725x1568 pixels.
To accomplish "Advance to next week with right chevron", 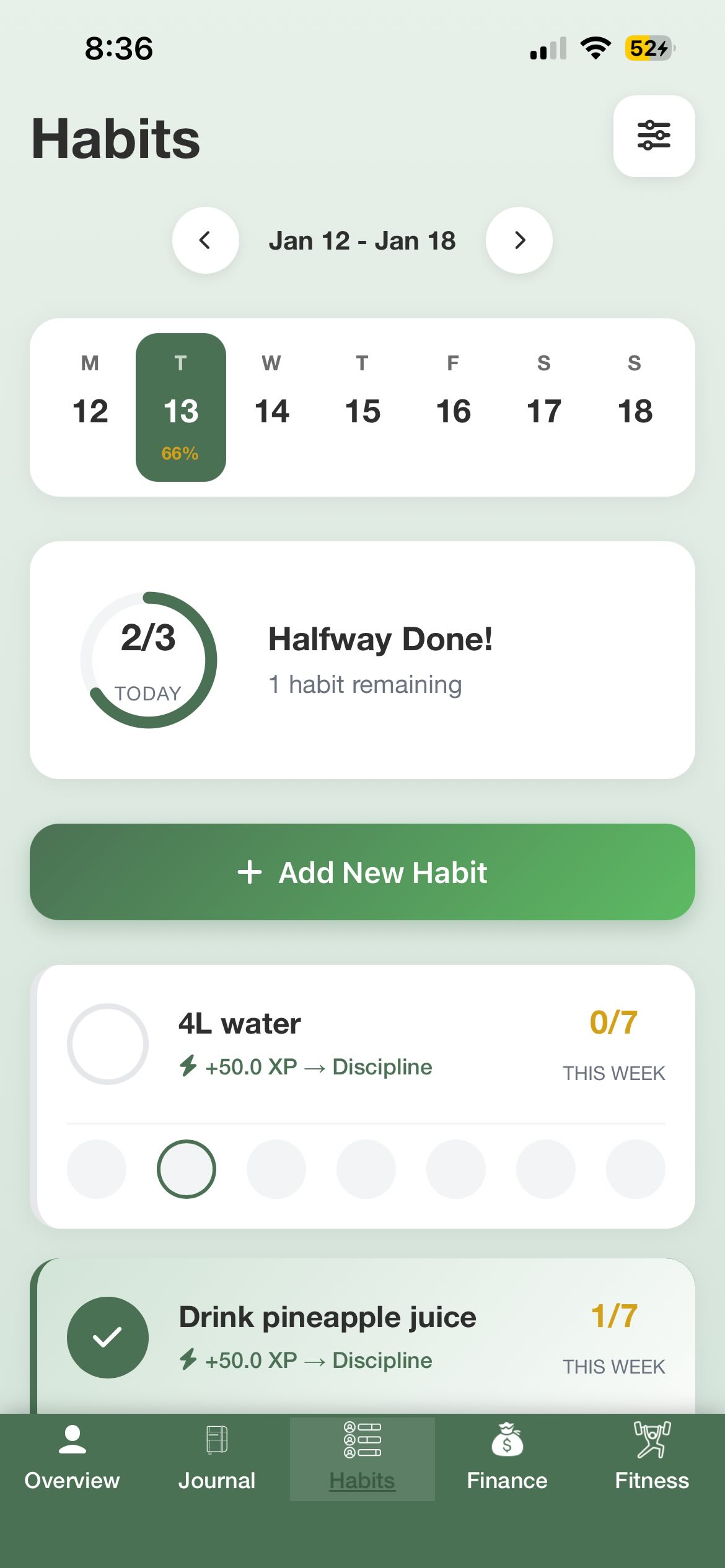I will 519,240.
